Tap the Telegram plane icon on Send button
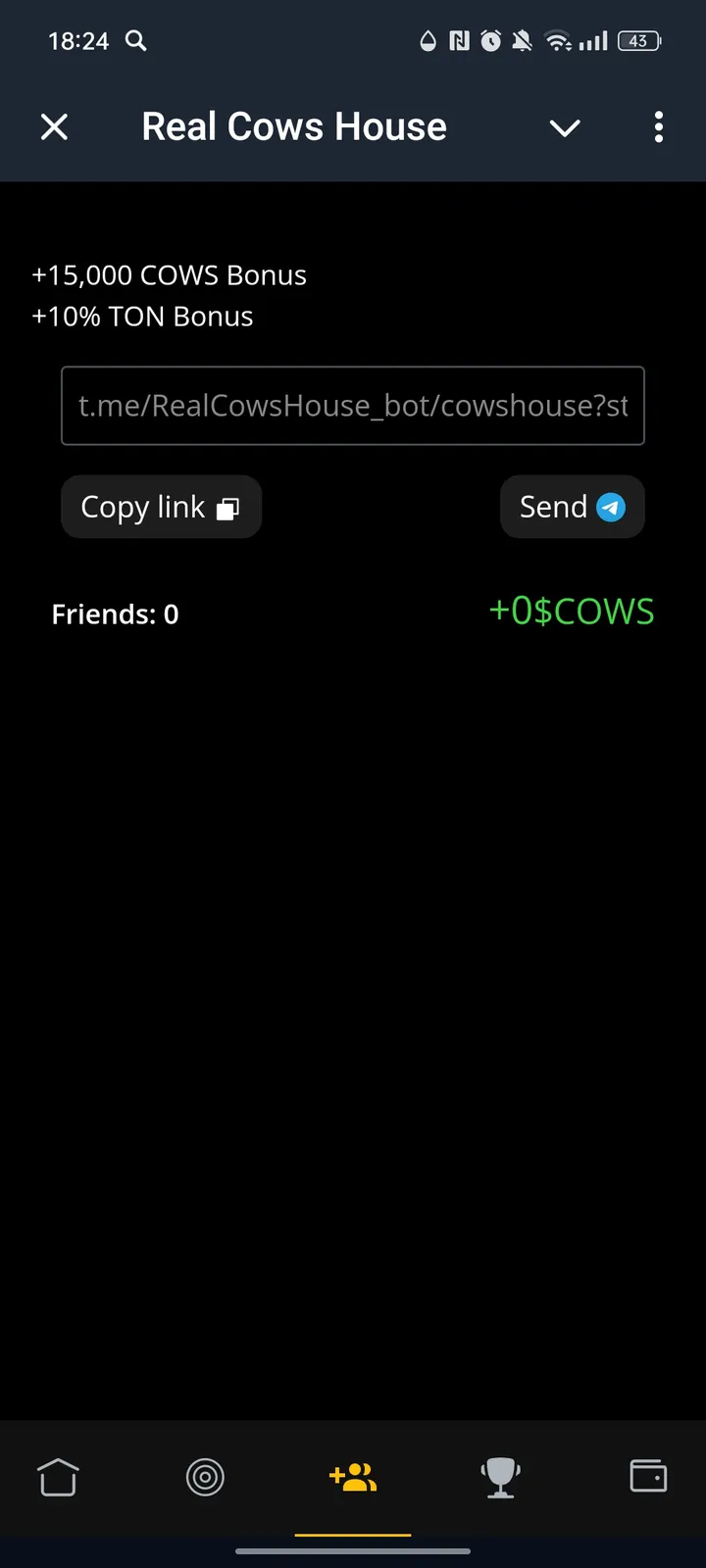This screenshot has width=706, height=1568. tap(610, 507)
